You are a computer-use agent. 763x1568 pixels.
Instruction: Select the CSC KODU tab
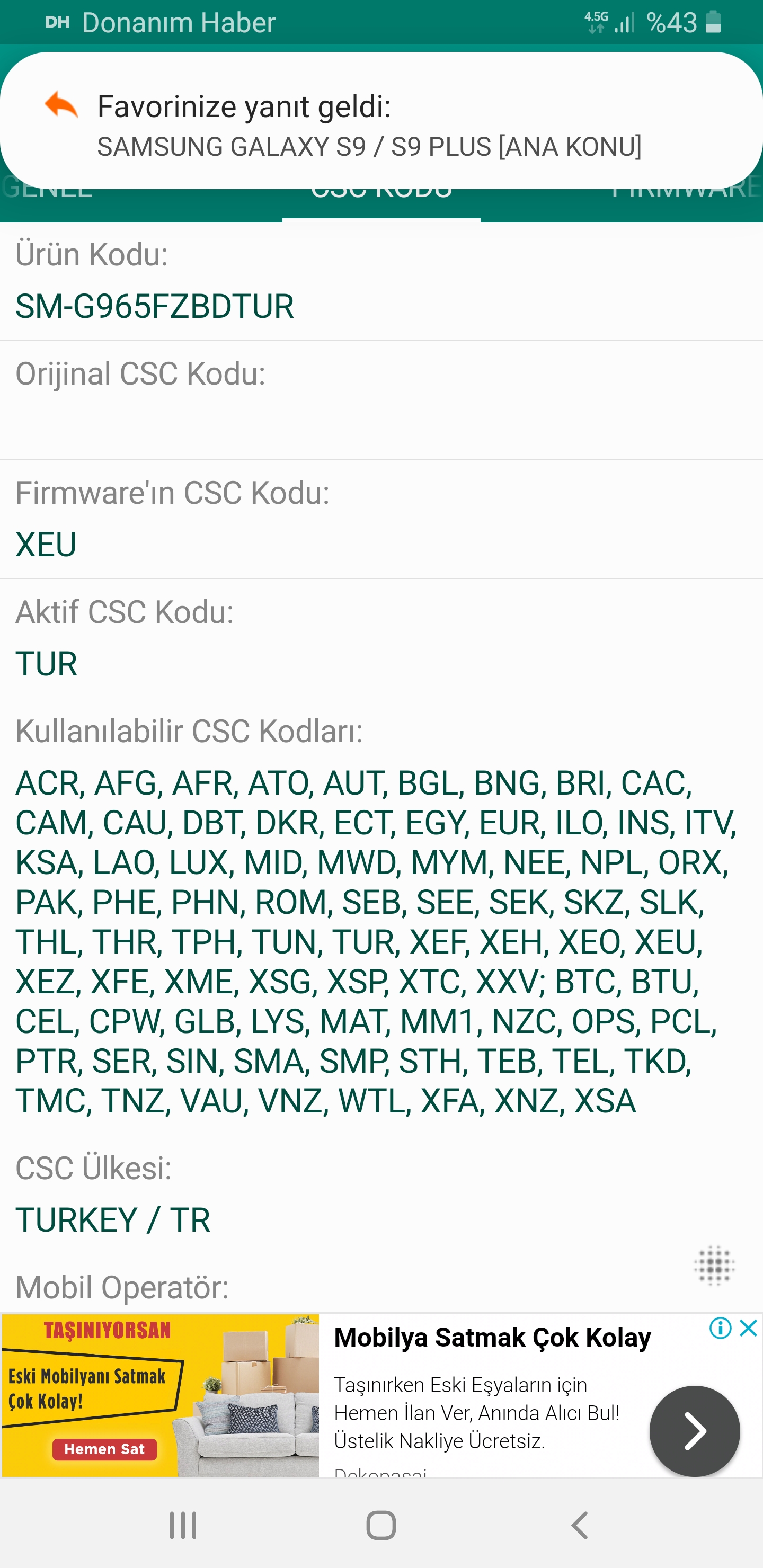pos(381,202)
